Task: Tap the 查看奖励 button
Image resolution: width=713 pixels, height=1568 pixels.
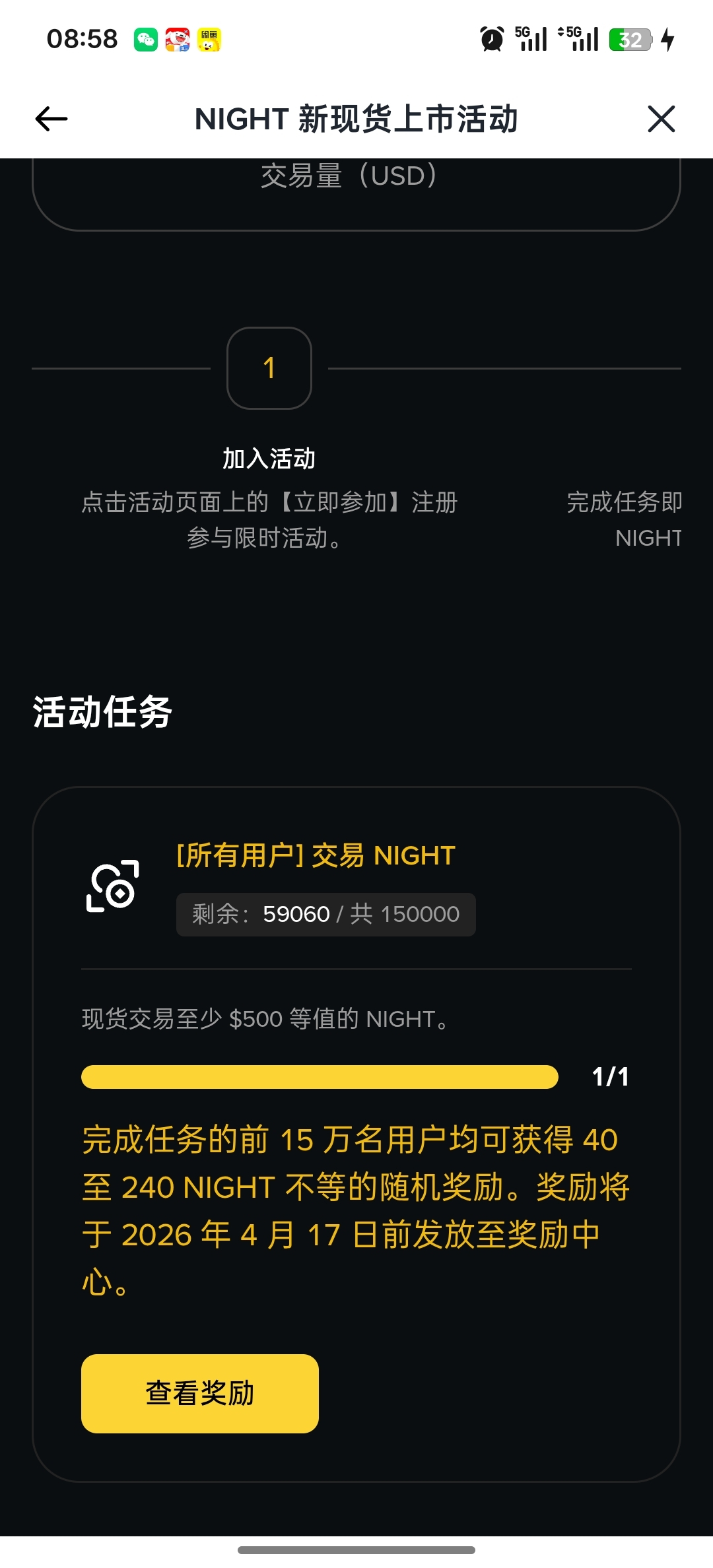Action: (200, 1393)
